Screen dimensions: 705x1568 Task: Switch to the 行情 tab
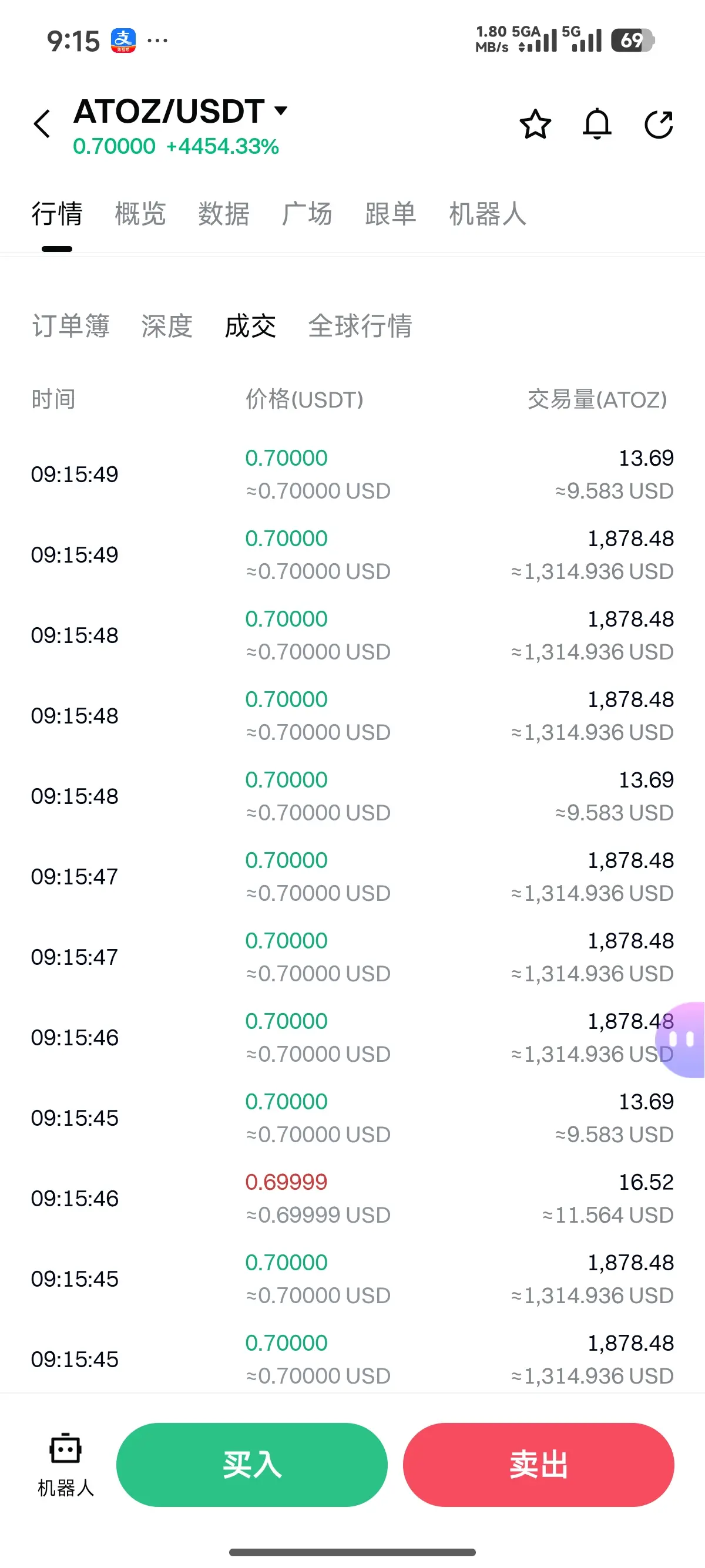tap(56, 214)
